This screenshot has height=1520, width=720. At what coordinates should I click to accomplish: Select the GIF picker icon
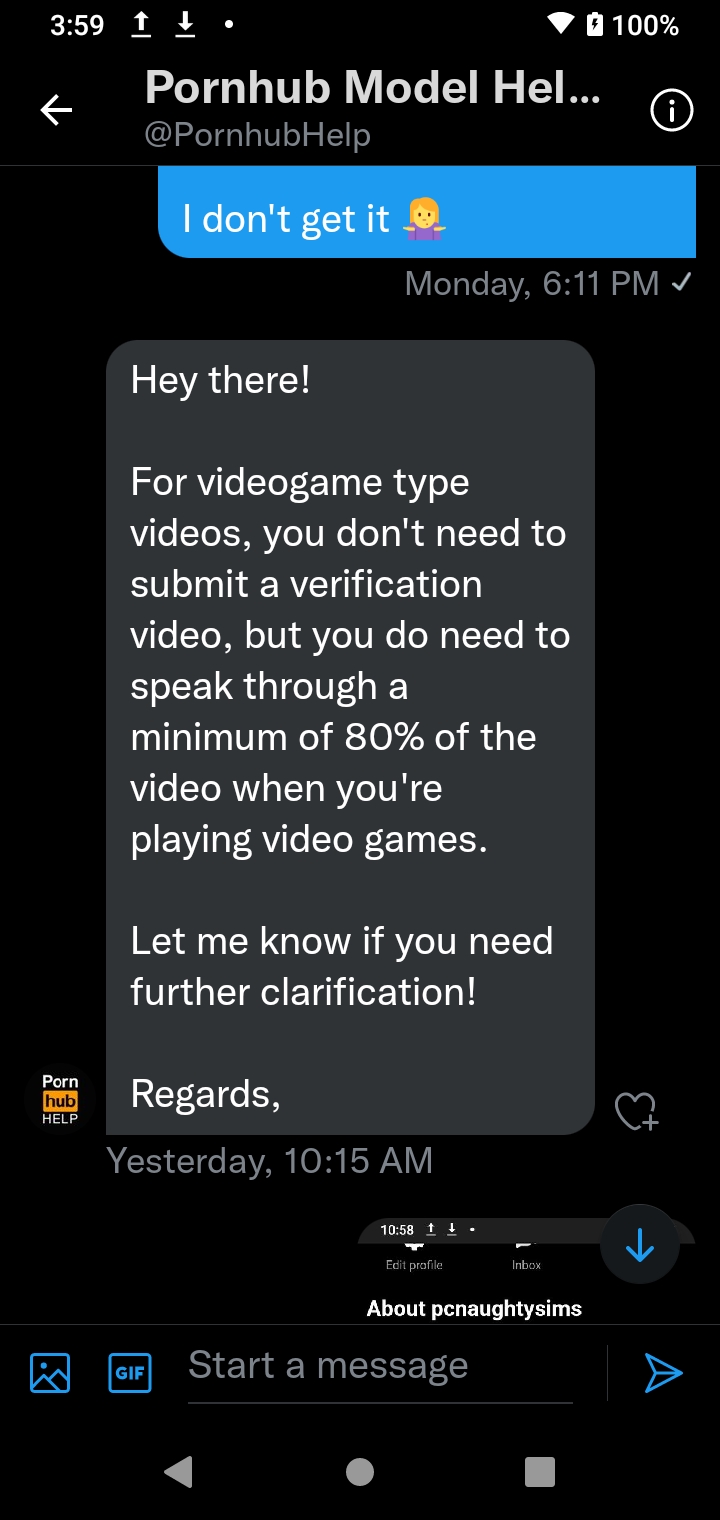pyautogui.click(x=129, y=1372)
